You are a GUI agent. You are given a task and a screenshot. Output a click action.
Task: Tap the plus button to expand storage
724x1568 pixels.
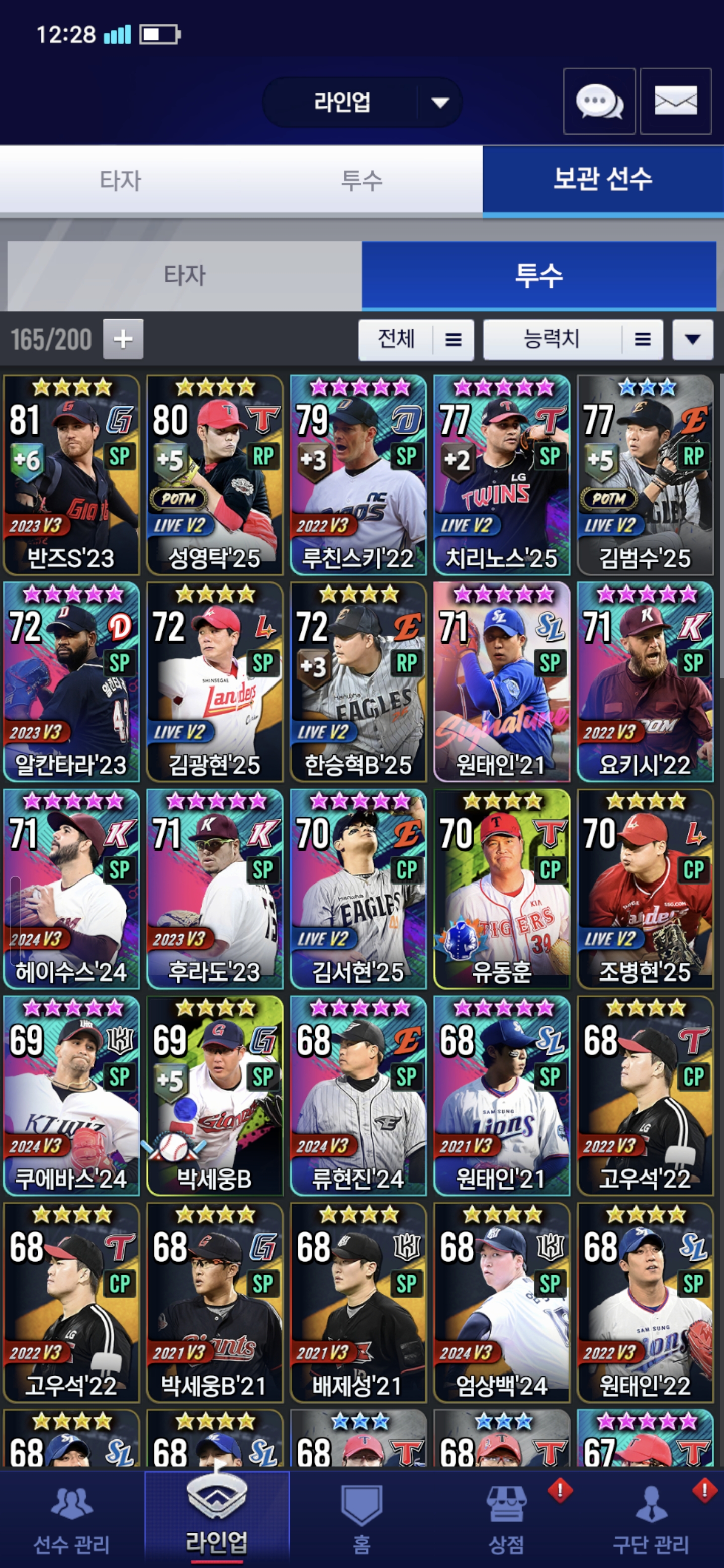[123, 339]
